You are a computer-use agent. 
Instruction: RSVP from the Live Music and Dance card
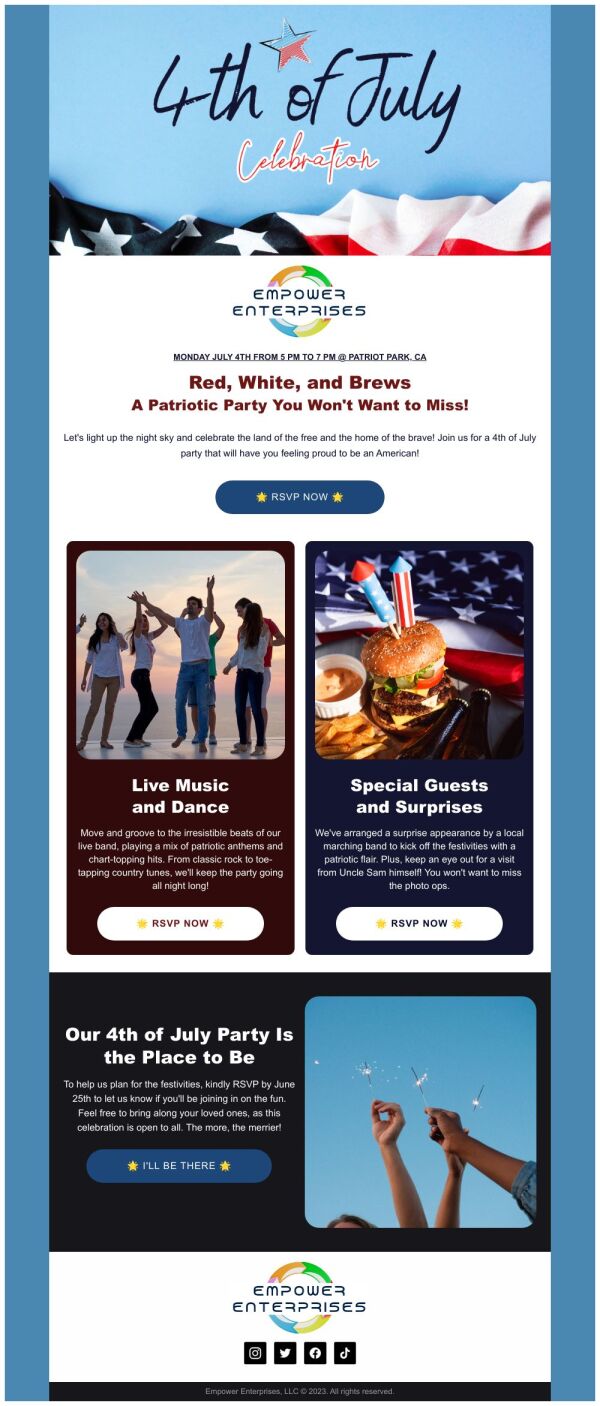180,923
